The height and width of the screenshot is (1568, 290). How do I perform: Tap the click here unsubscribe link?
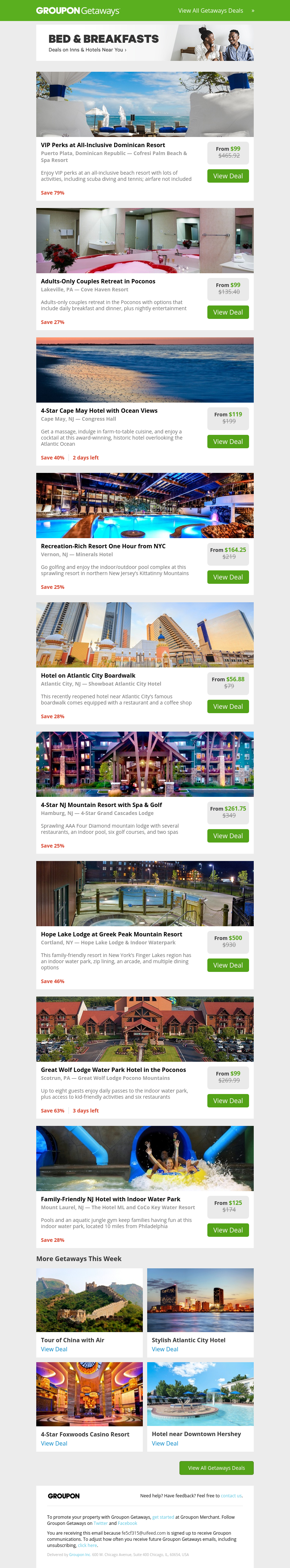coord(87,1545)
